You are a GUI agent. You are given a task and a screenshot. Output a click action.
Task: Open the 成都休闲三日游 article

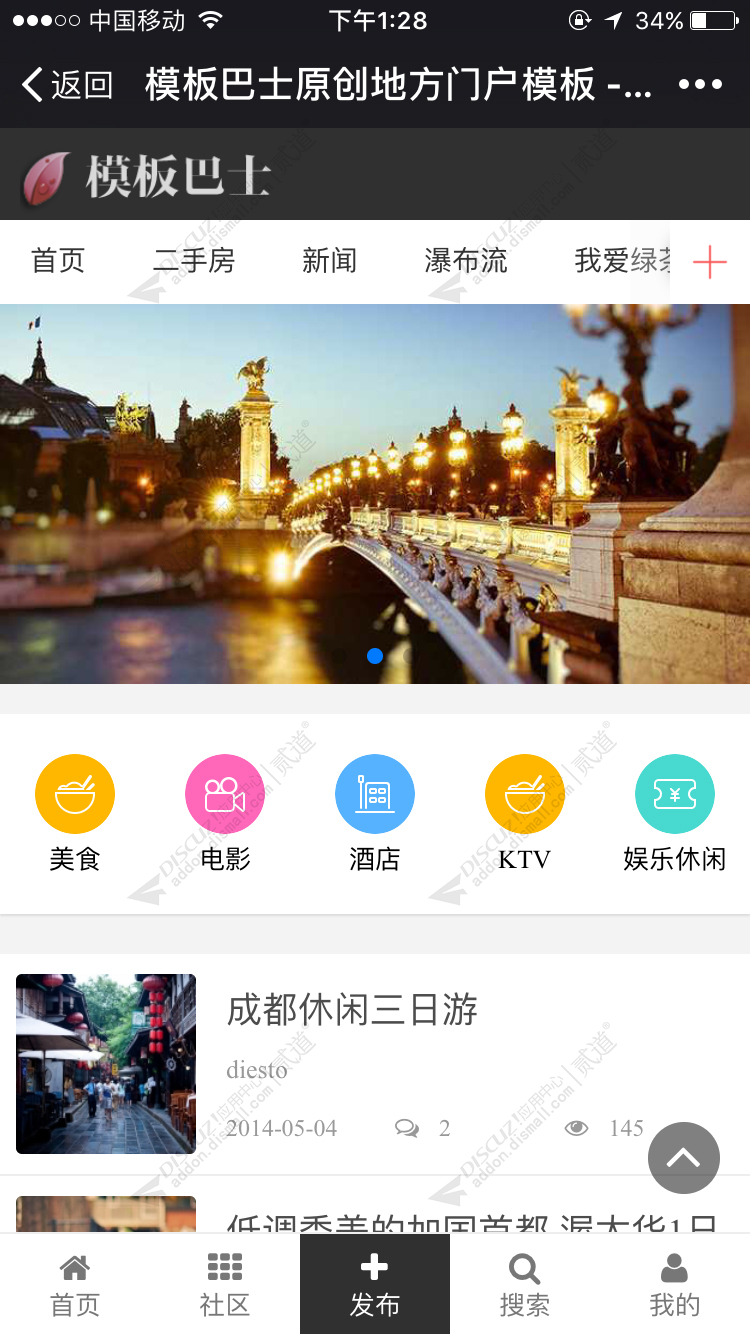352,1010
